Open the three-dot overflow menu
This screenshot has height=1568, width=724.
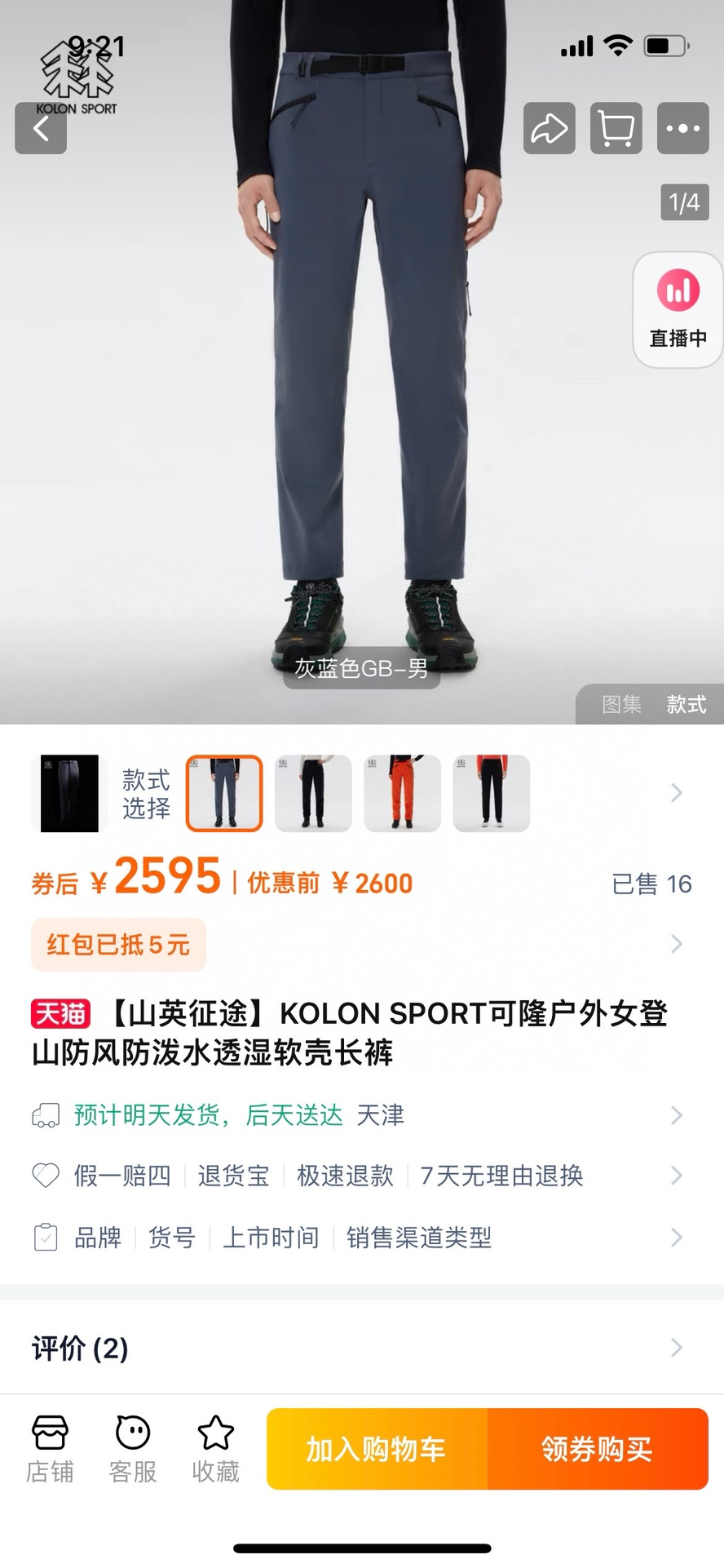pyautogui.click(x=682, y=129)
